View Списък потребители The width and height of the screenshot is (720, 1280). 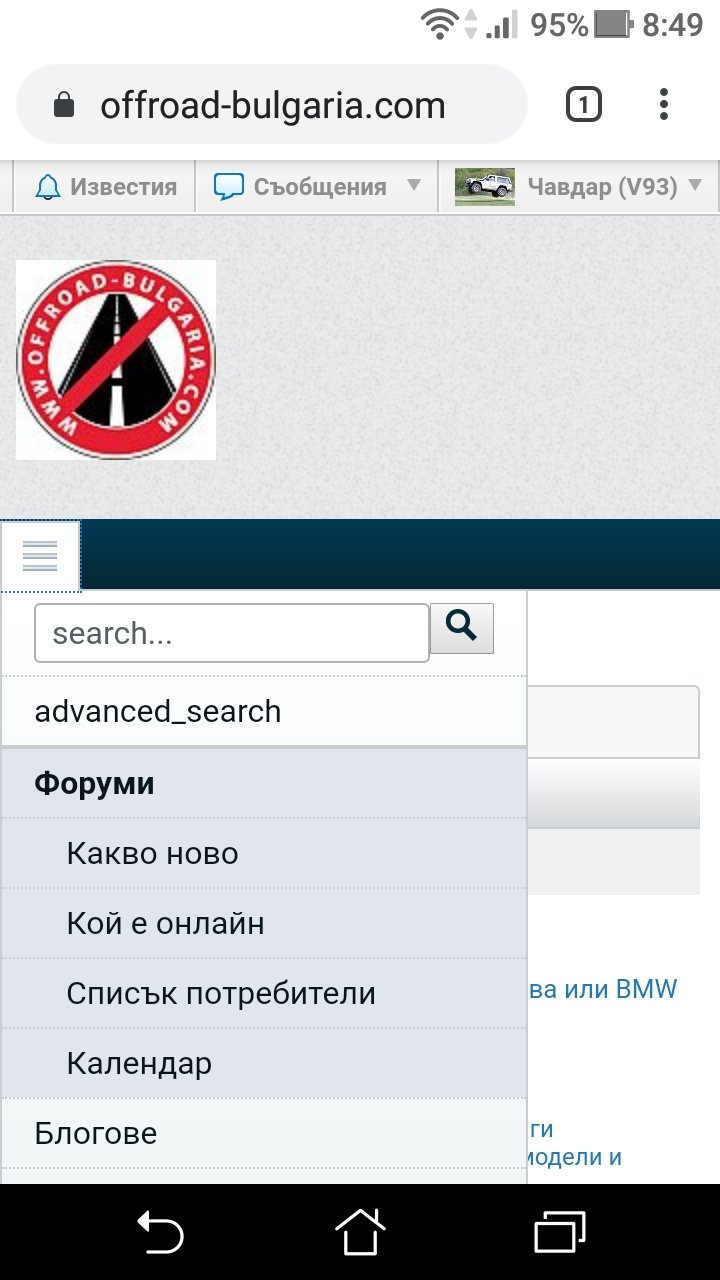coord(221,993)
